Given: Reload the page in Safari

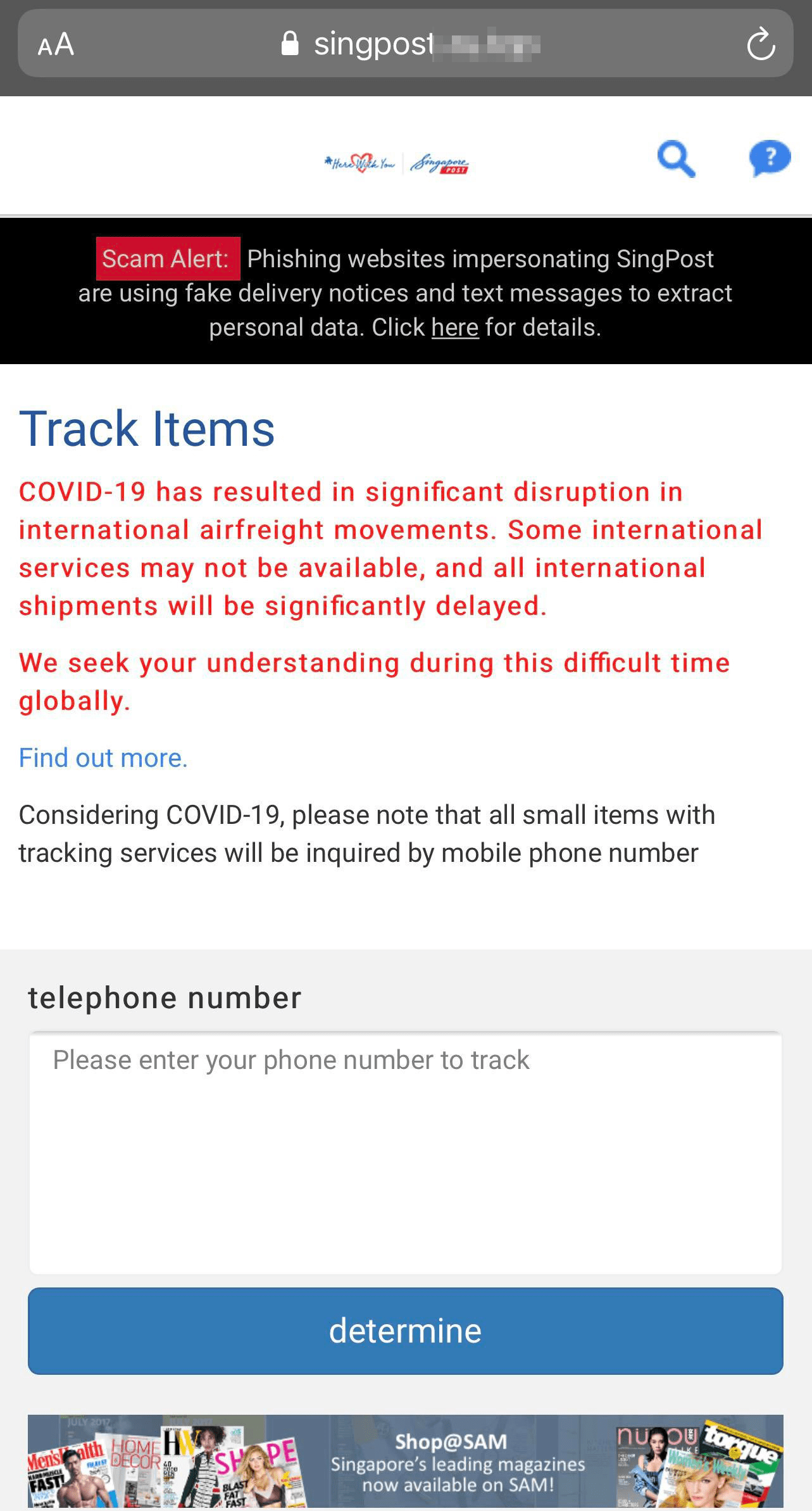Looking at the screenshot, I should pyautogui.click(x=760, y=44).
